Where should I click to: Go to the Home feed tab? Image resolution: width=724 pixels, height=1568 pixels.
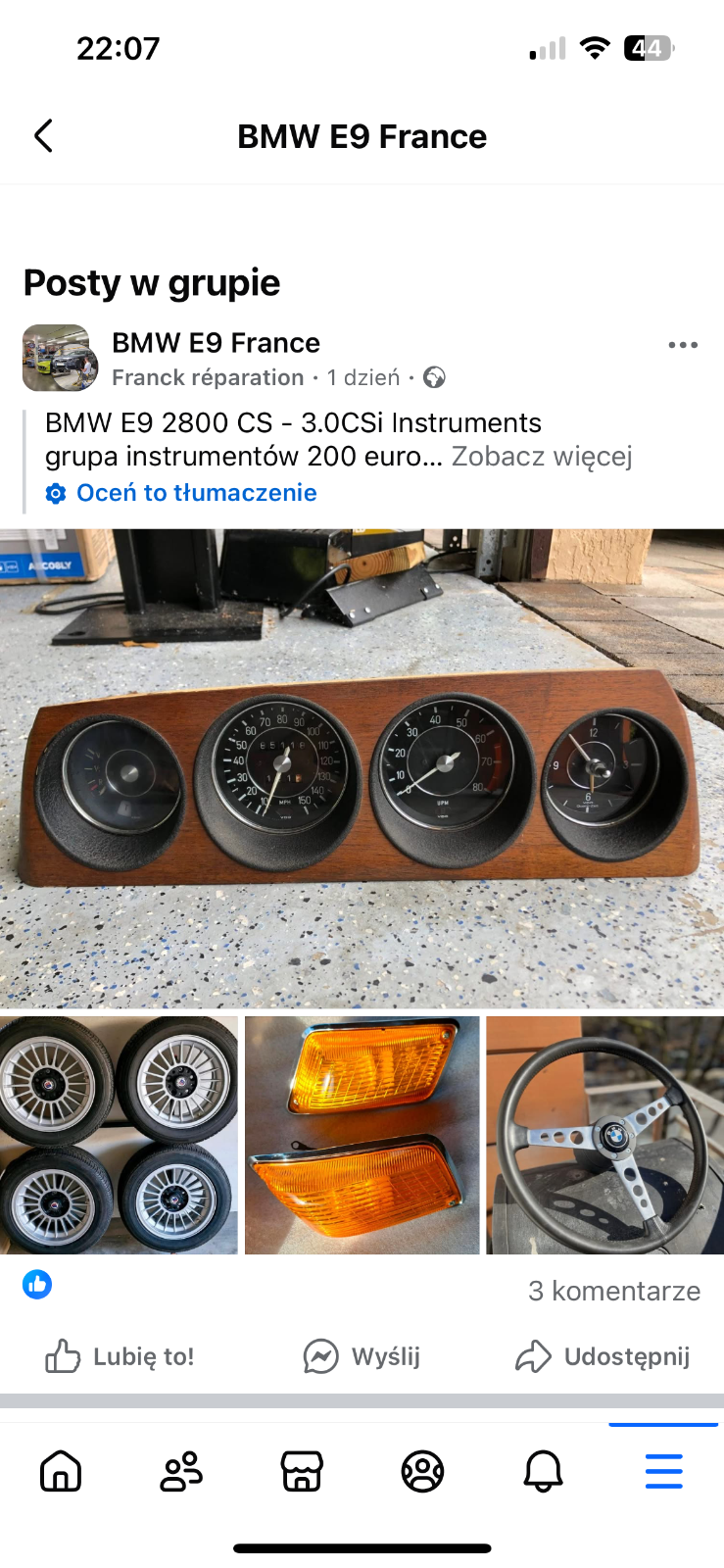click(61, 1471)
